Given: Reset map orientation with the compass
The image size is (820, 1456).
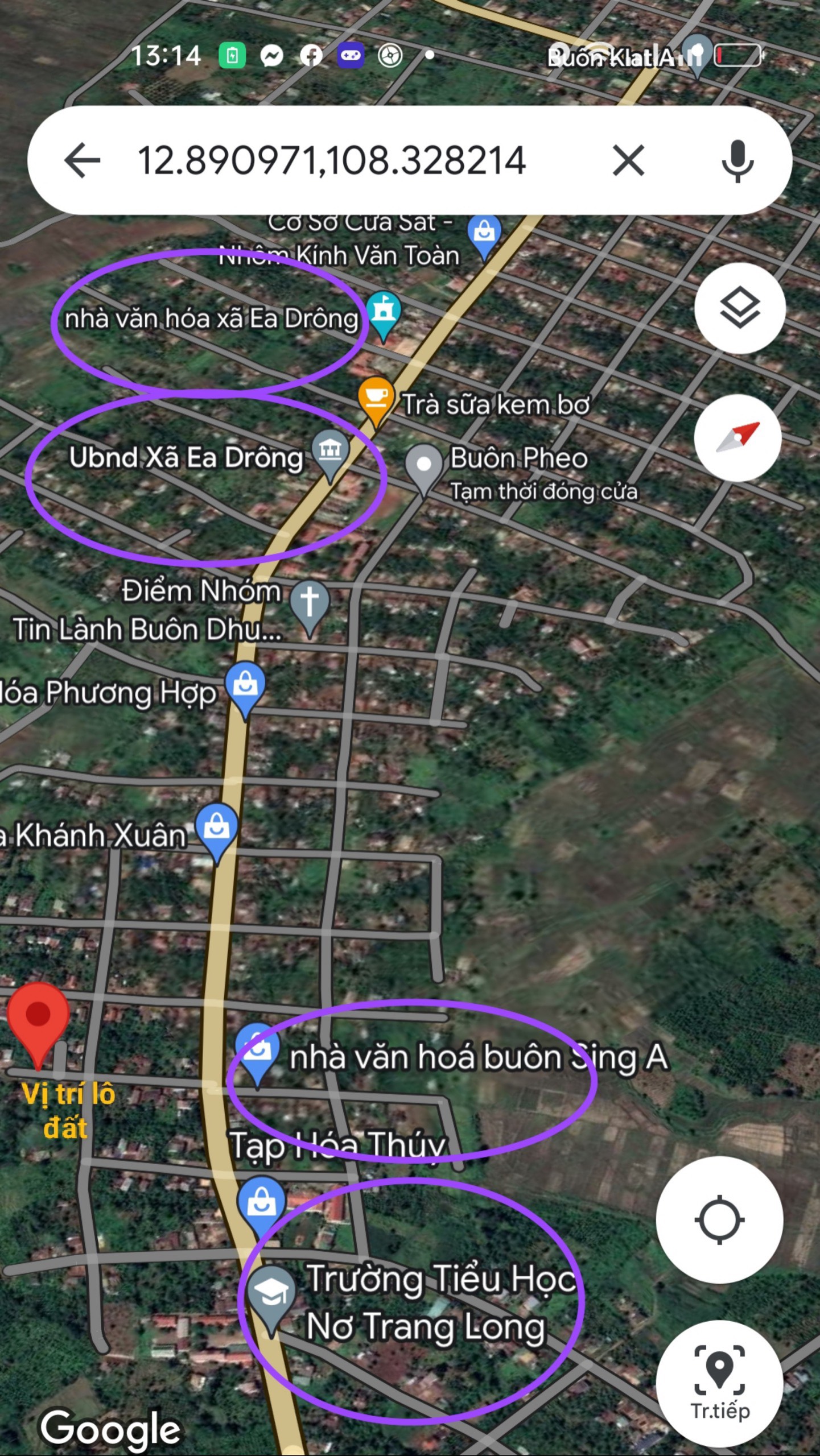Looking at the screenshot, I should (x=737, y=438).
